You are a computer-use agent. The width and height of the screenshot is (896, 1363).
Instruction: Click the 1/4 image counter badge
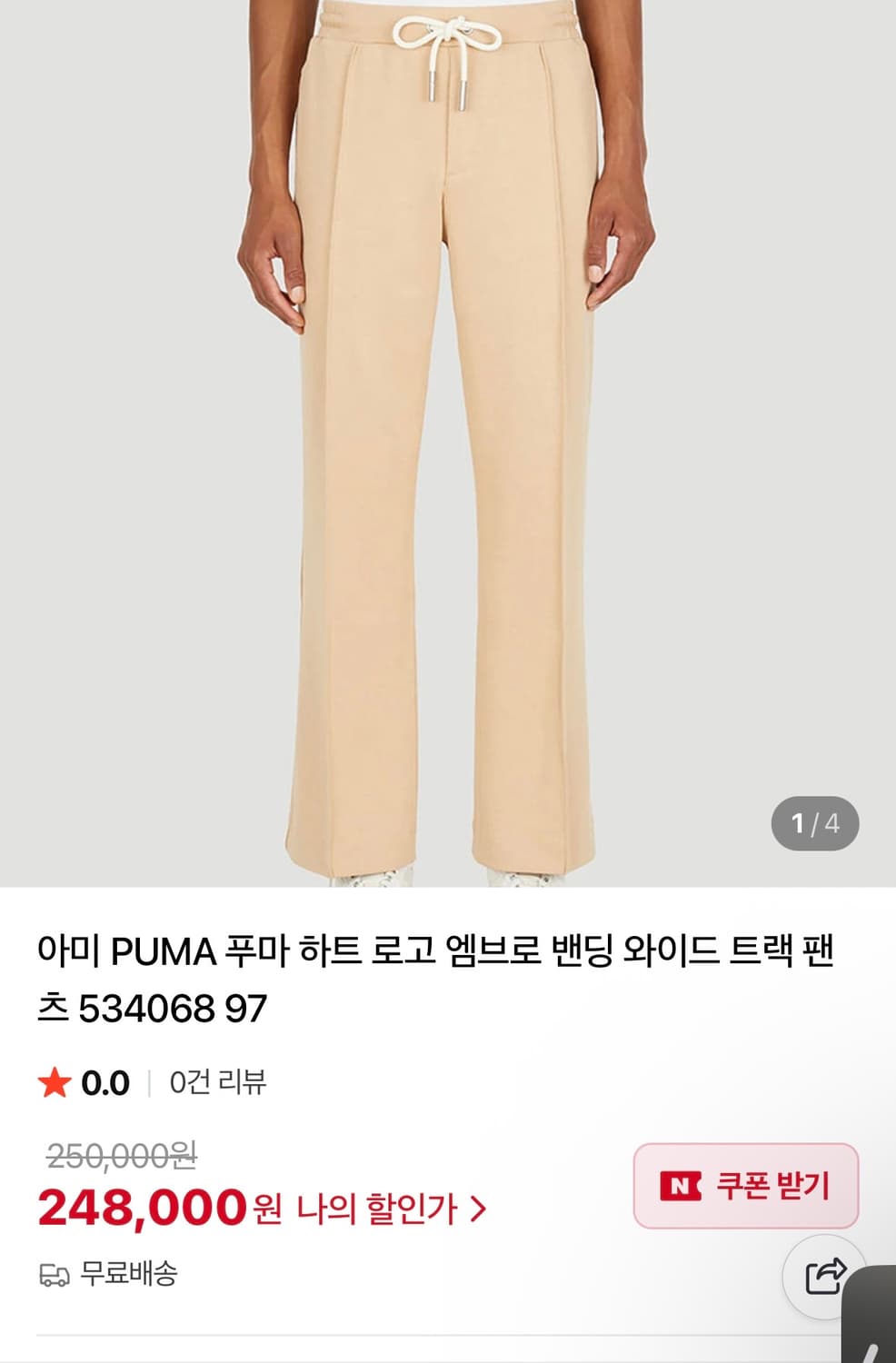(813, 823)
